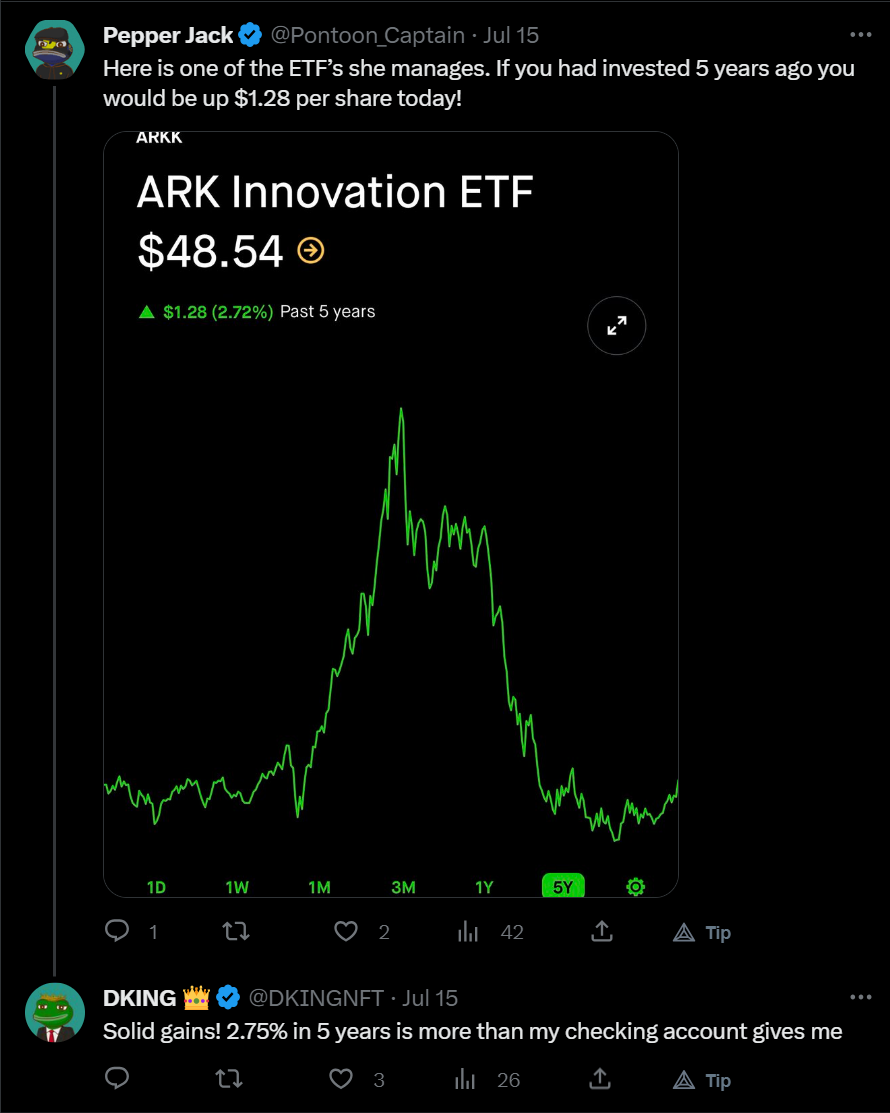This screenshot has height=1113, width=890.
Task: Reply to Pepper Jack's post
Action: tap(118, 932)
